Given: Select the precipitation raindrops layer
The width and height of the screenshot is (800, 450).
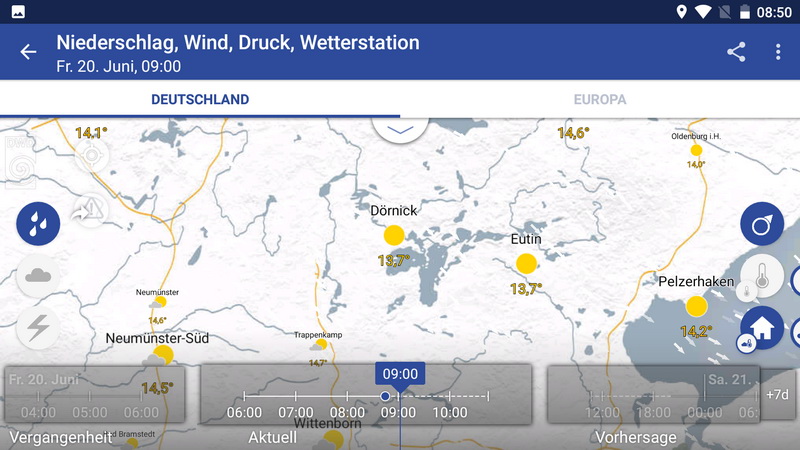Looking at the screenshot, I should click(x=38, y=223).
